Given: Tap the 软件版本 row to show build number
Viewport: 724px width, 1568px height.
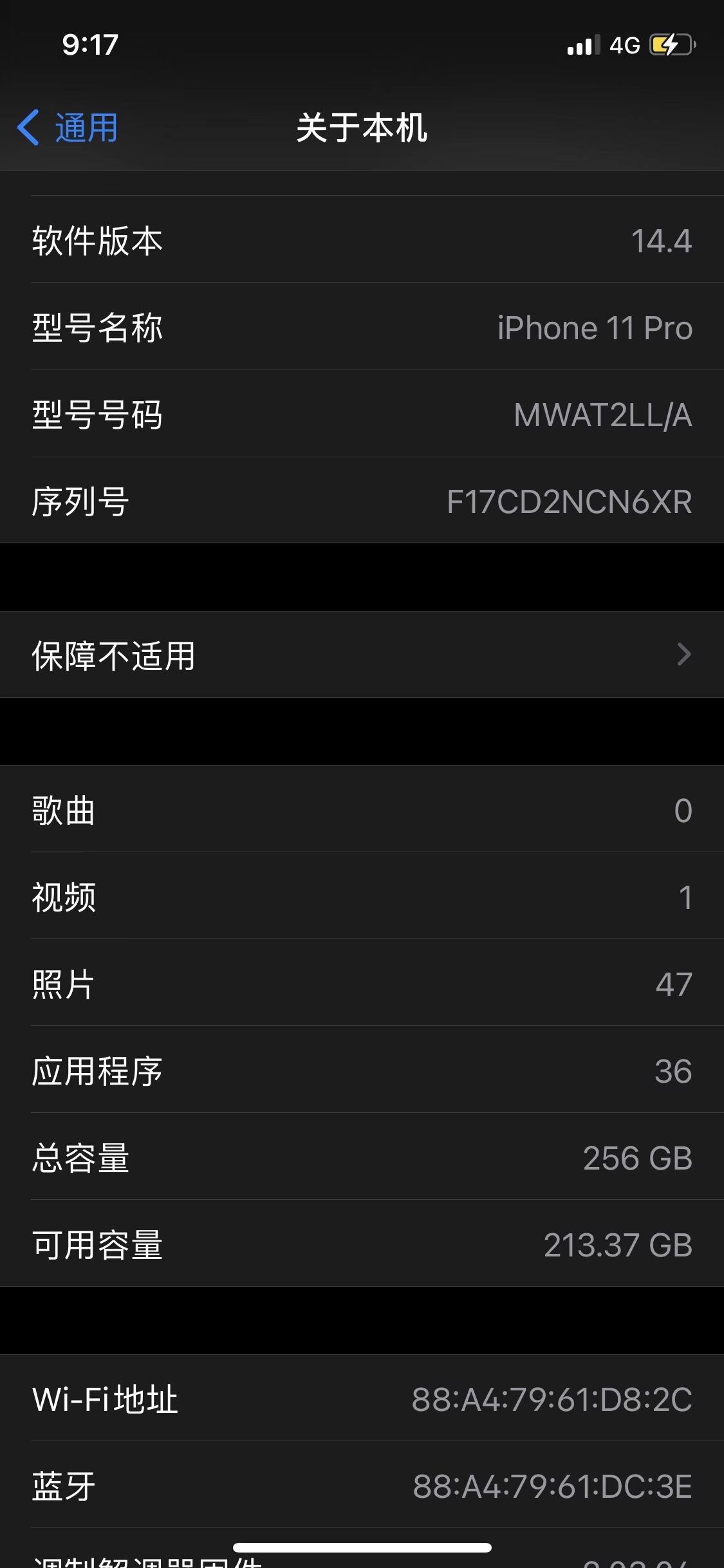Looking at the screenshot, I should [362, 239].
